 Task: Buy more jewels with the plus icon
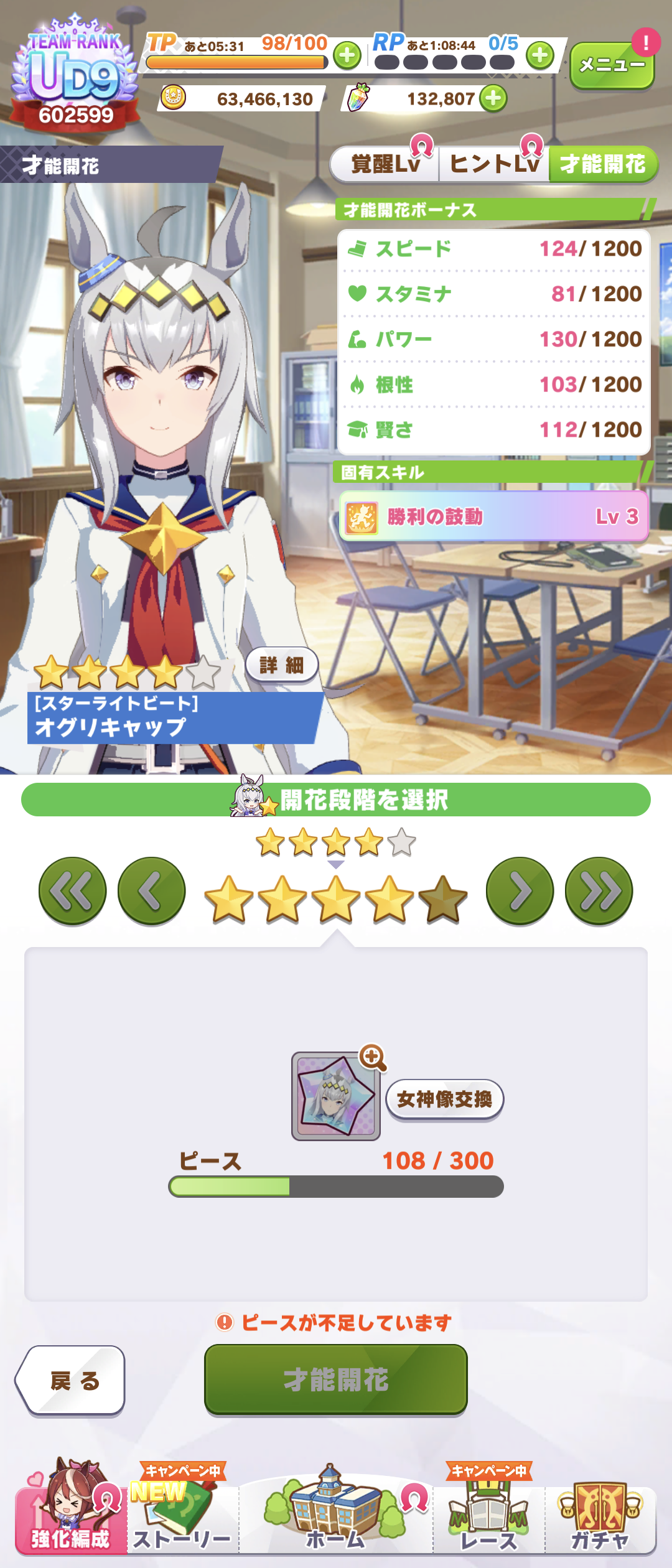click(x=493, y=98)
